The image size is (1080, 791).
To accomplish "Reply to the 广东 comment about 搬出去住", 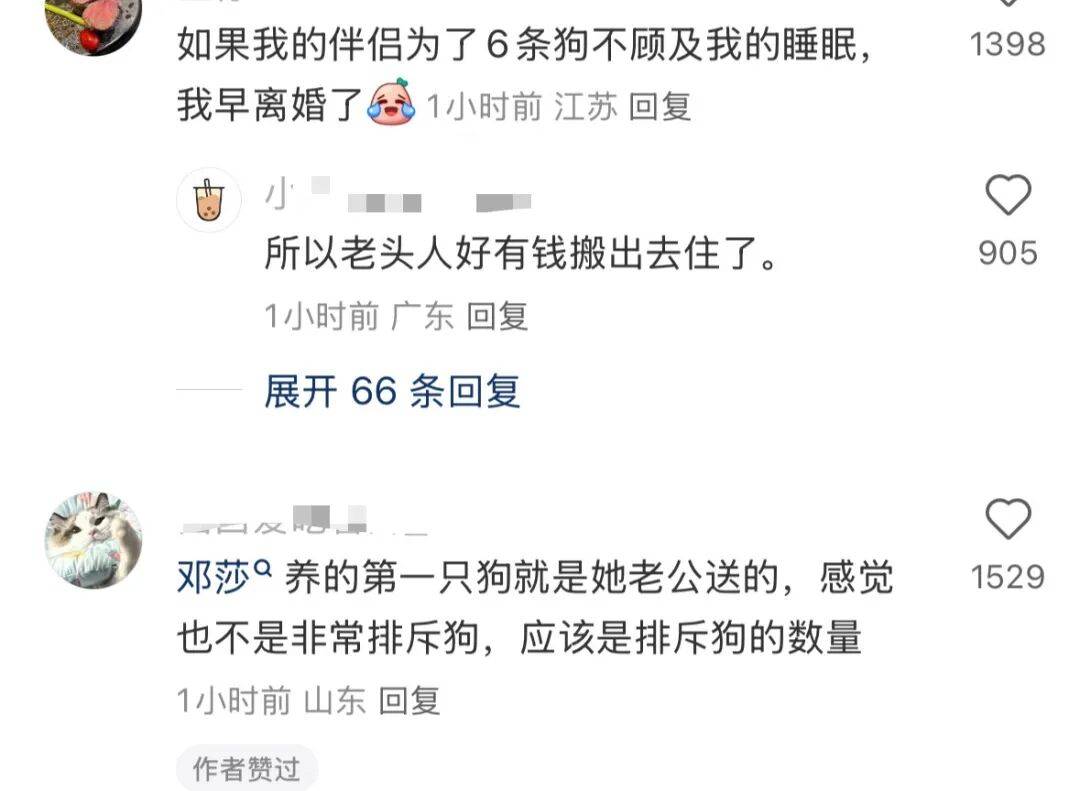I will pos(497,317).
